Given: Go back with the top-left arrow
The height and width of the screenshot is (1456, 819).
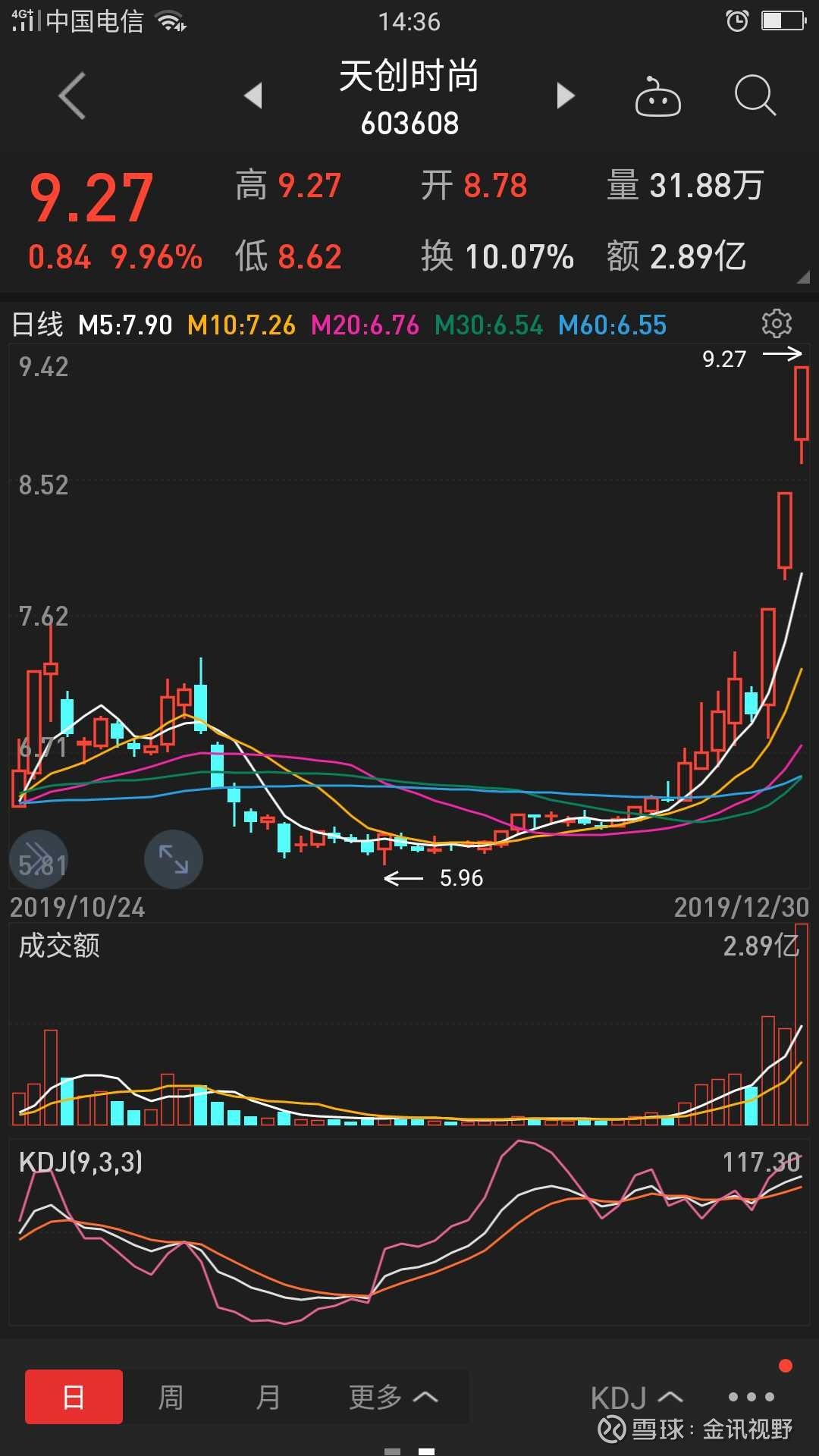Looking at the screenshot, I should [x=72, y=96].
